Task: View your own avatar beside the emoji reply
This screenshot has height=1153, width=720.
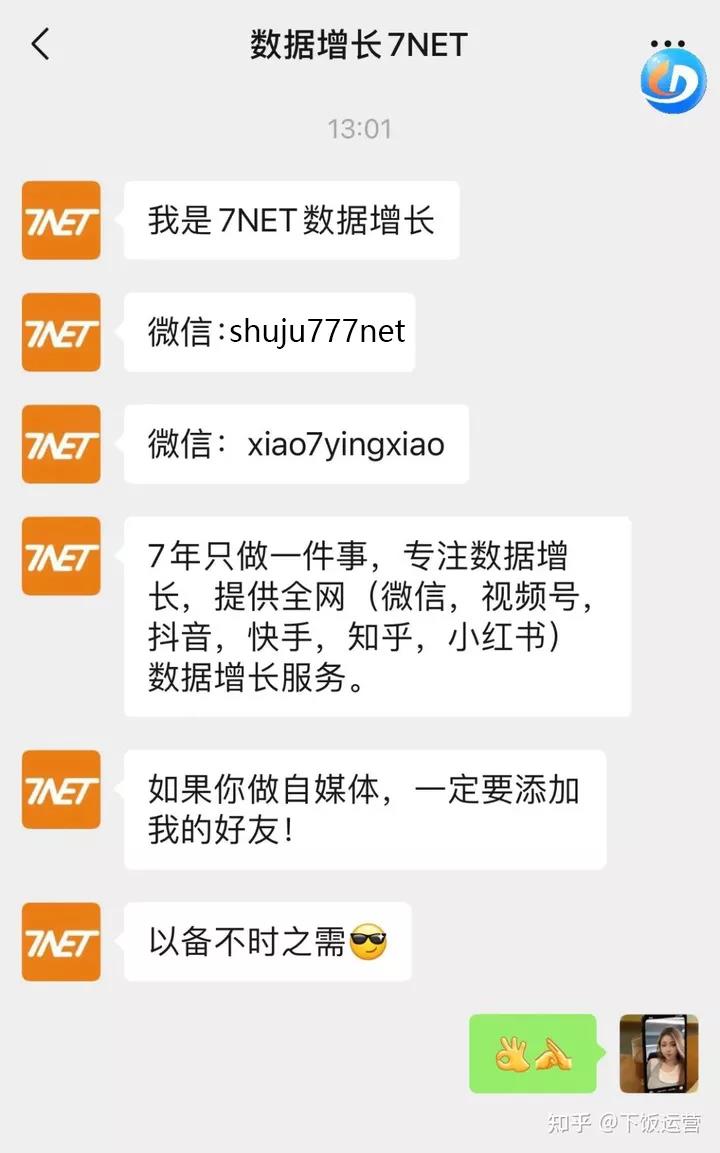Action: pyautogui.click(x=658, y=1054)
